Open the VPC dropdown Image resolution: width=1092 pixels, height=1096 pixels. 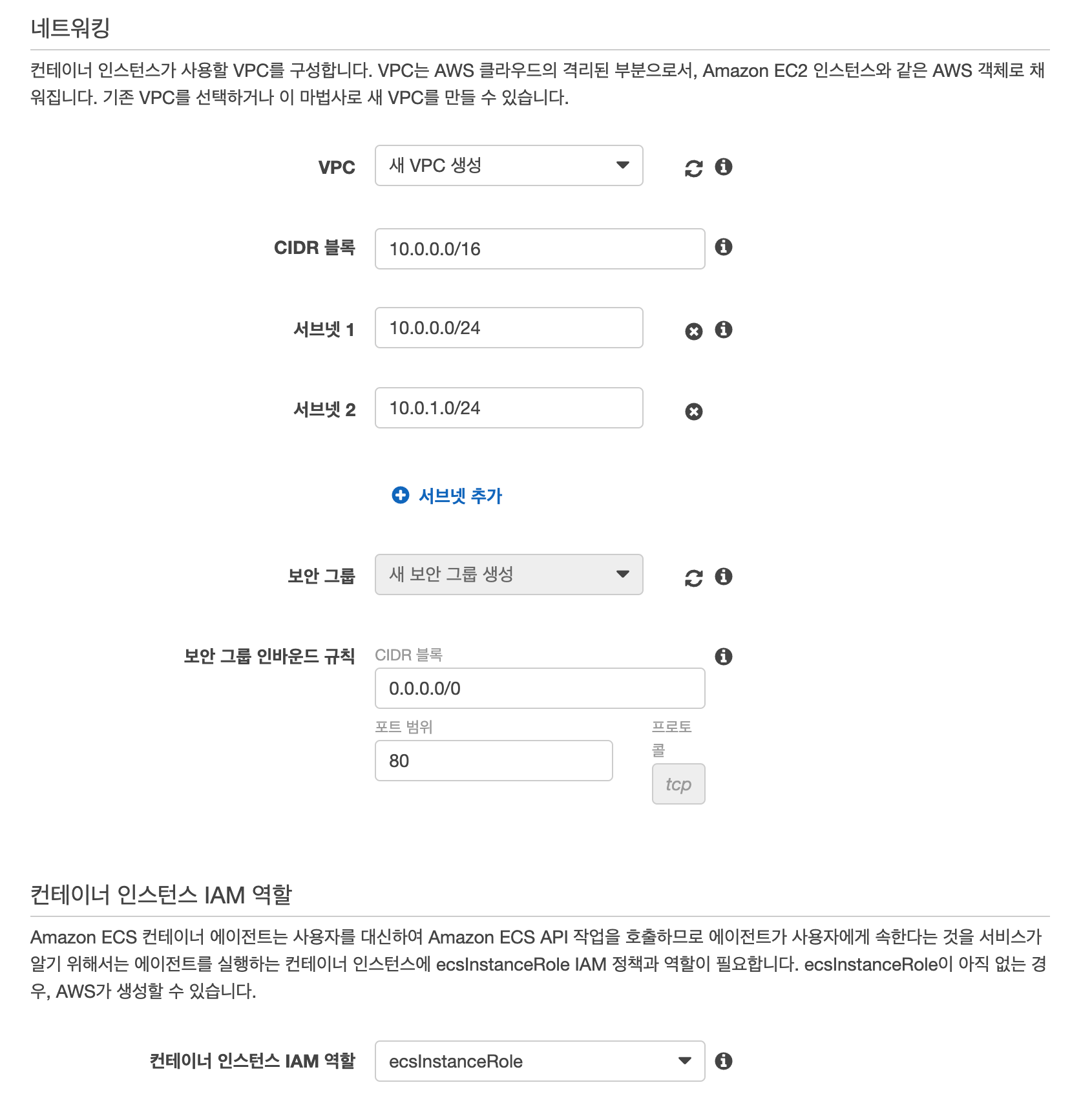pyautogui.click(x=509, y=165)
